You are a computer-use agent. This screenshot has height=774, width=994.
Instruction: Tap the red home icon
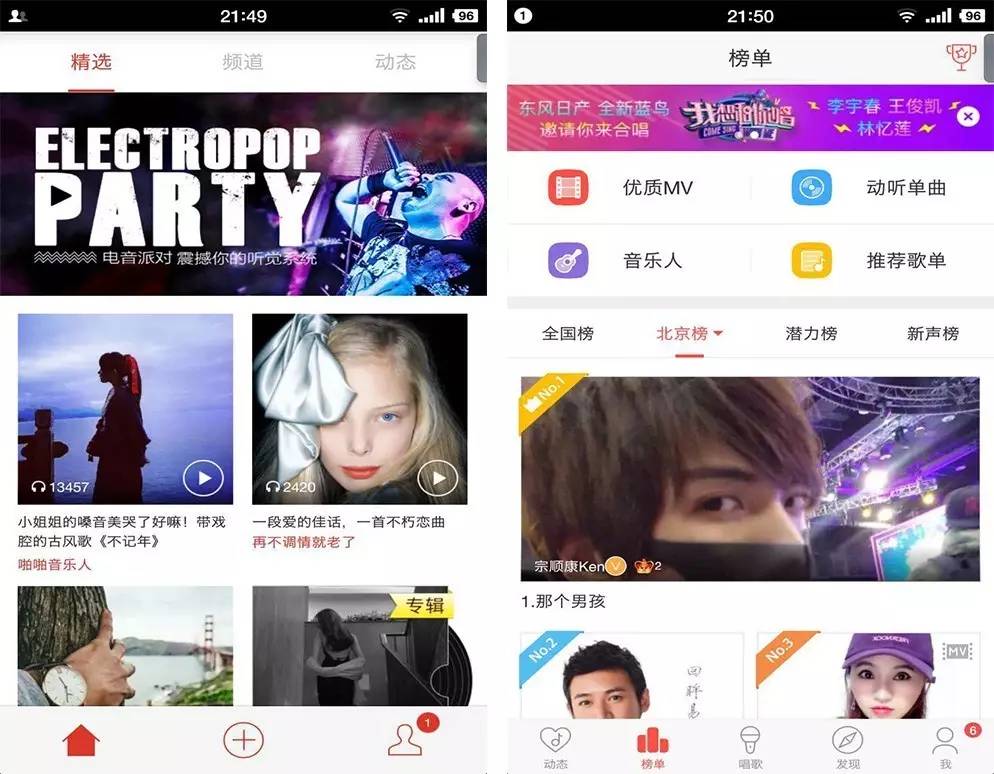point(81,741)
